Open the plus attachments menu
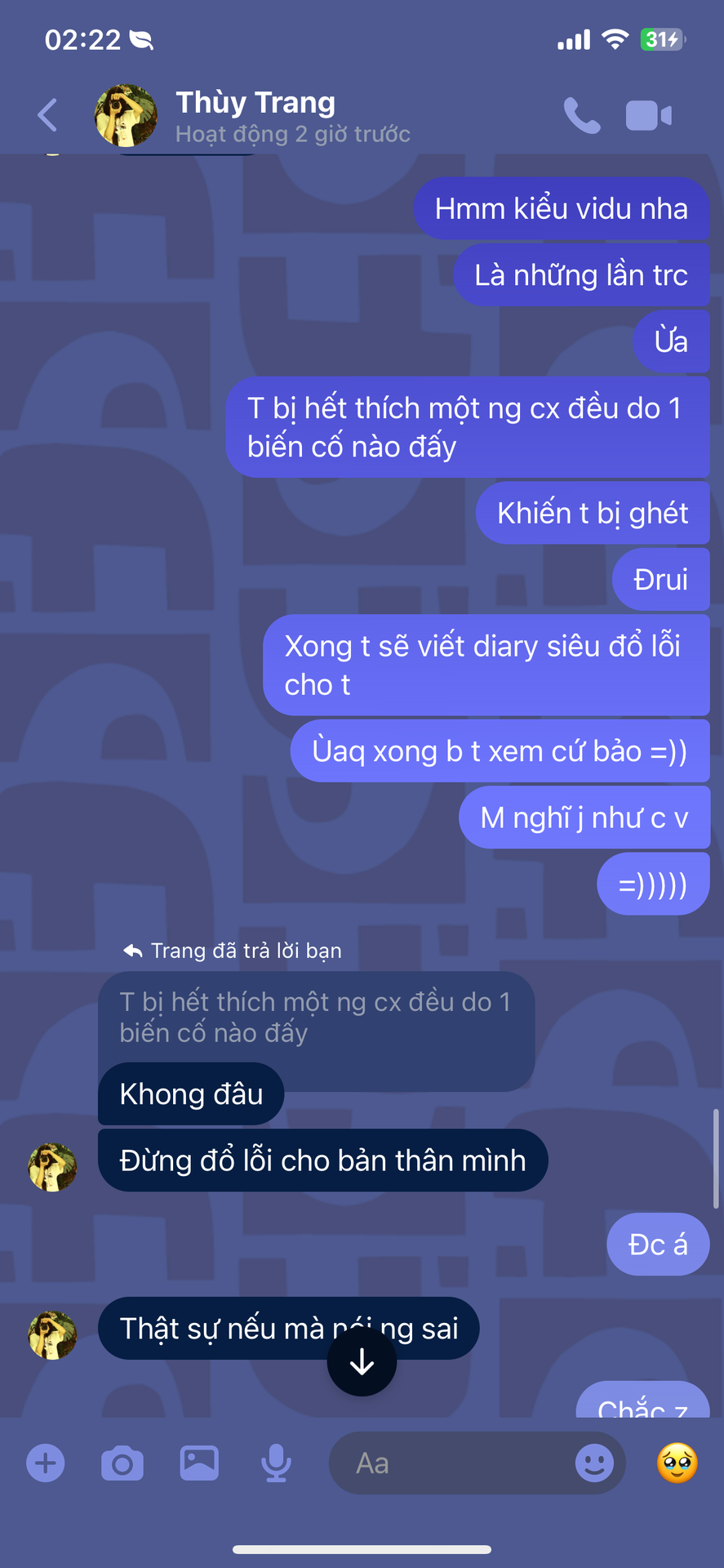Image resolution: width=724 pixels, height=1568 pixels. coord(46,1463)
